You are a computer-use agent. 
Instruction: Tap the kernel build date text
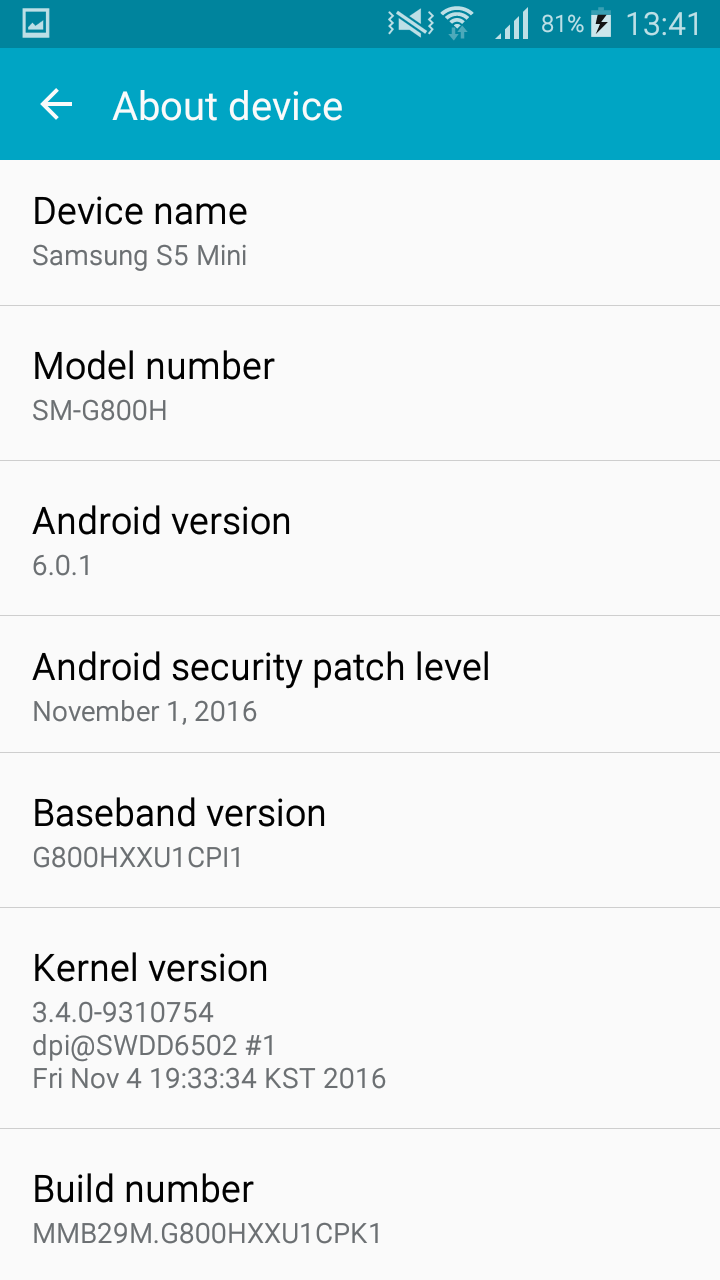[209, 1079]
